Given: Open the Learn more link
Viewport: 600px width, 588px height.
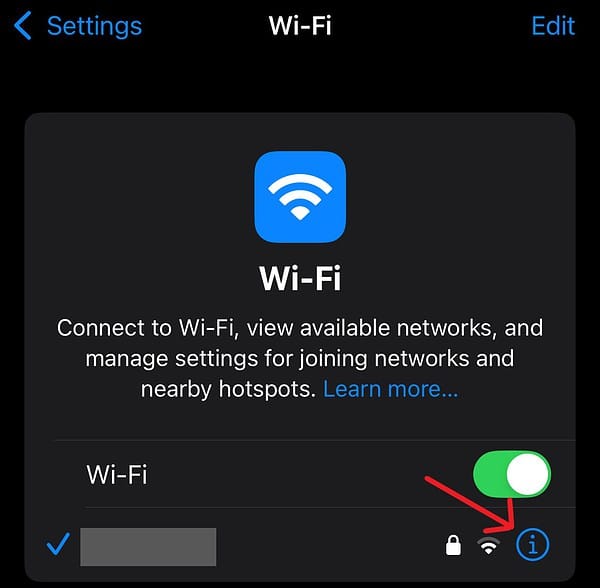Looking at the screenshot, I should pos(390,389).
